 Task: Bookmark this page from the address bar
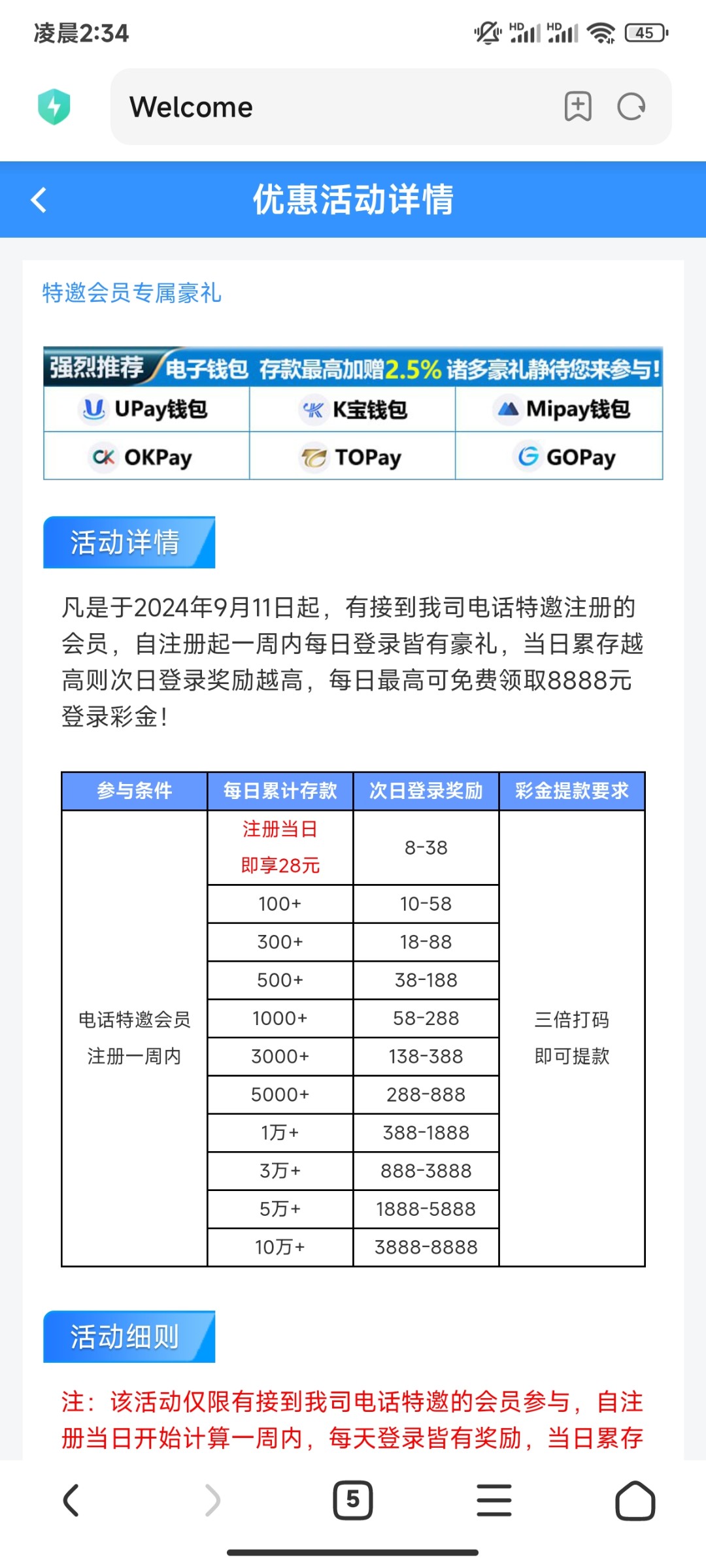[x=578, y=106]
